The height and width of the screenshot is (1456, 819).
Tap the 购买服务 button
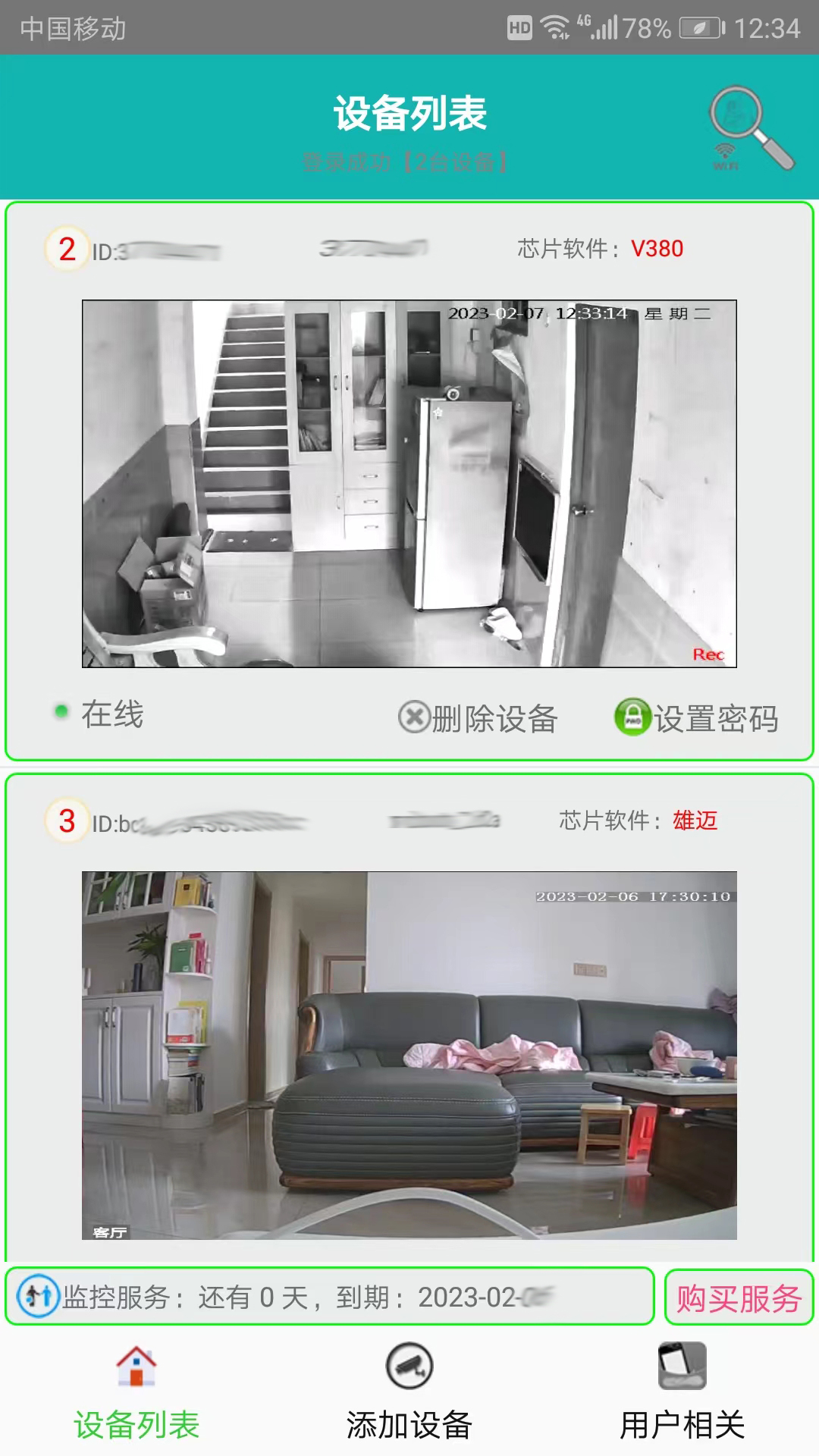[x=739, y=1298]
